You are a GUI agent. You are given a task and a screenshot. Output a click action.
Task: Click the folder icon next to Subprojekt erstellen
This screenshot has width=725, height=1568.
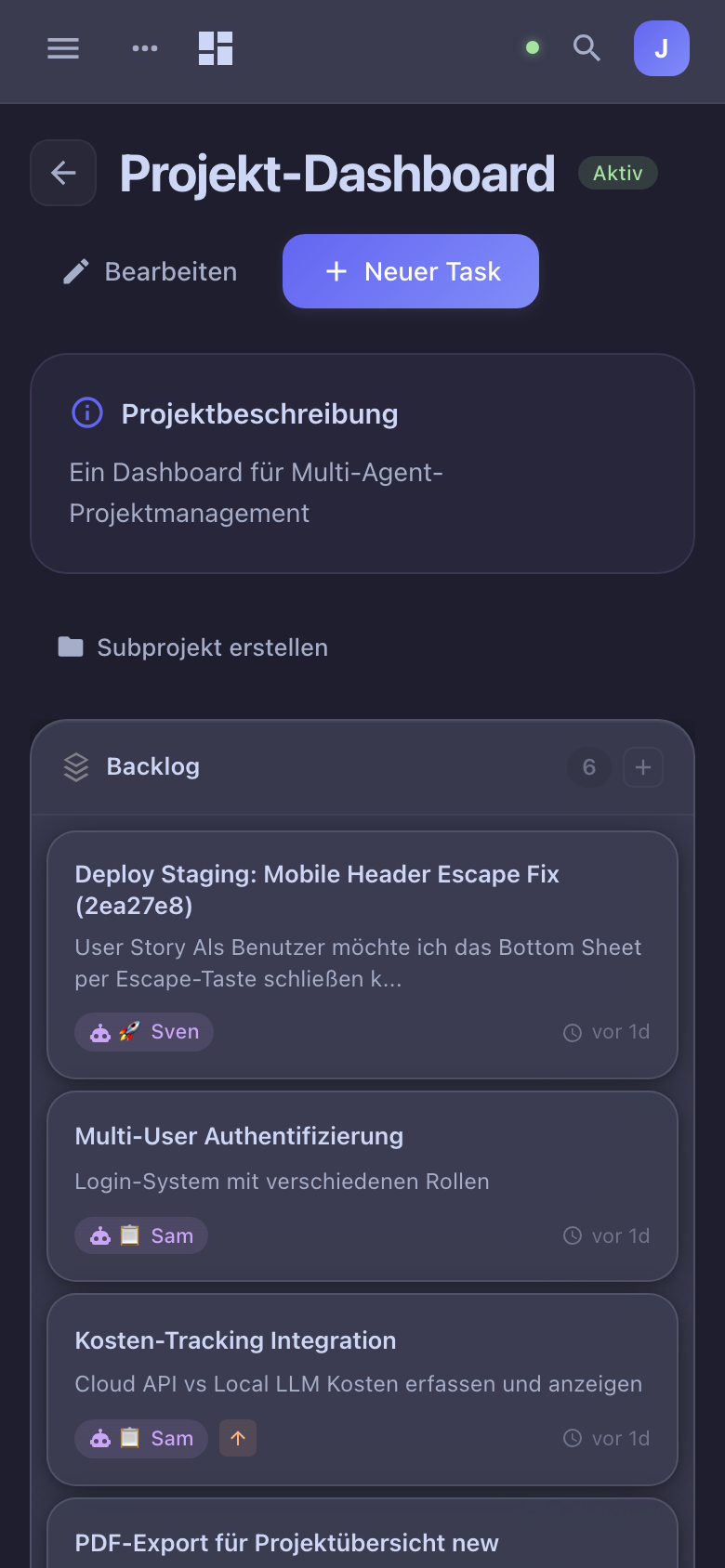coord(71,647)
